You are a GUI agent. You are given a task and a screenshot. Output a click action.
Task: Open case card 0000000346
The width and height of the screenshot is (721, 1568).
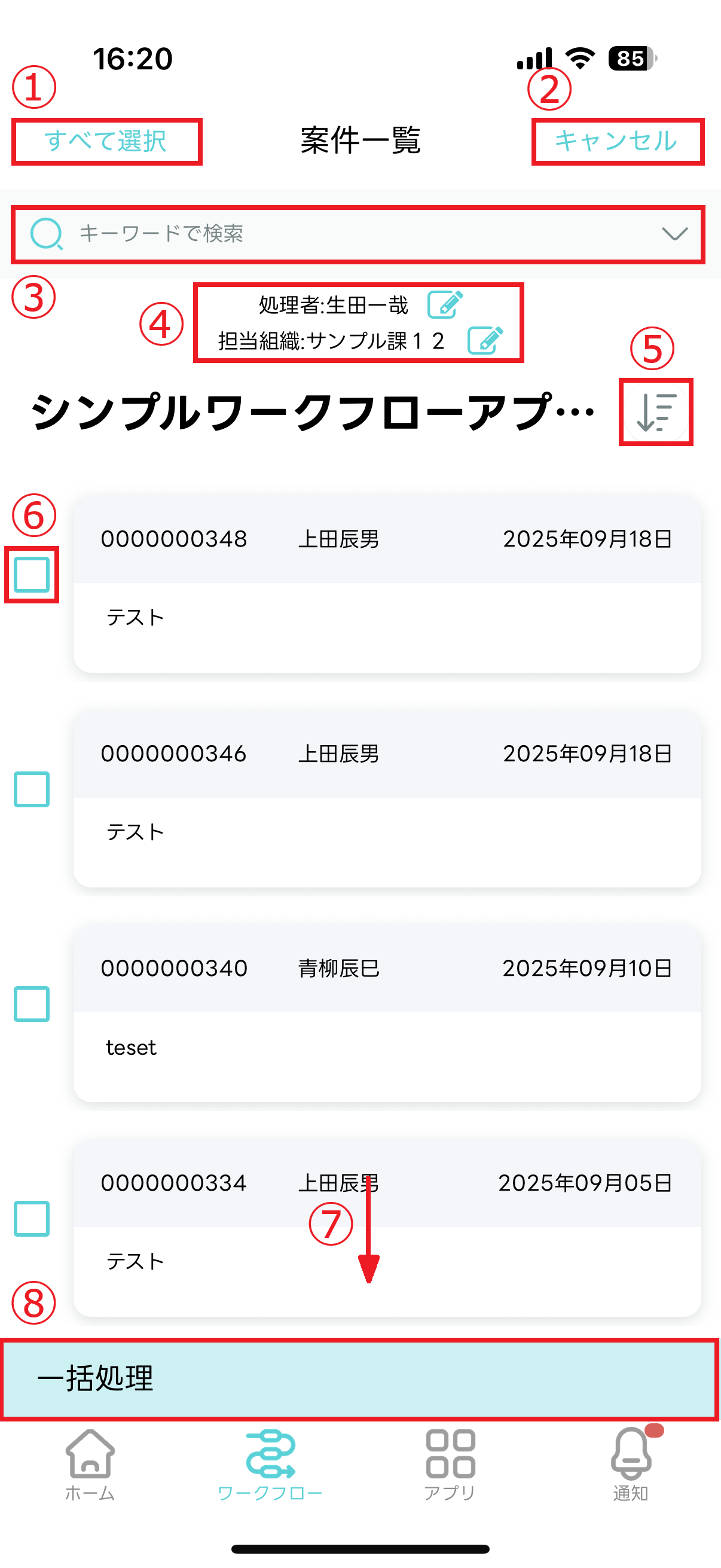point(387,799)
